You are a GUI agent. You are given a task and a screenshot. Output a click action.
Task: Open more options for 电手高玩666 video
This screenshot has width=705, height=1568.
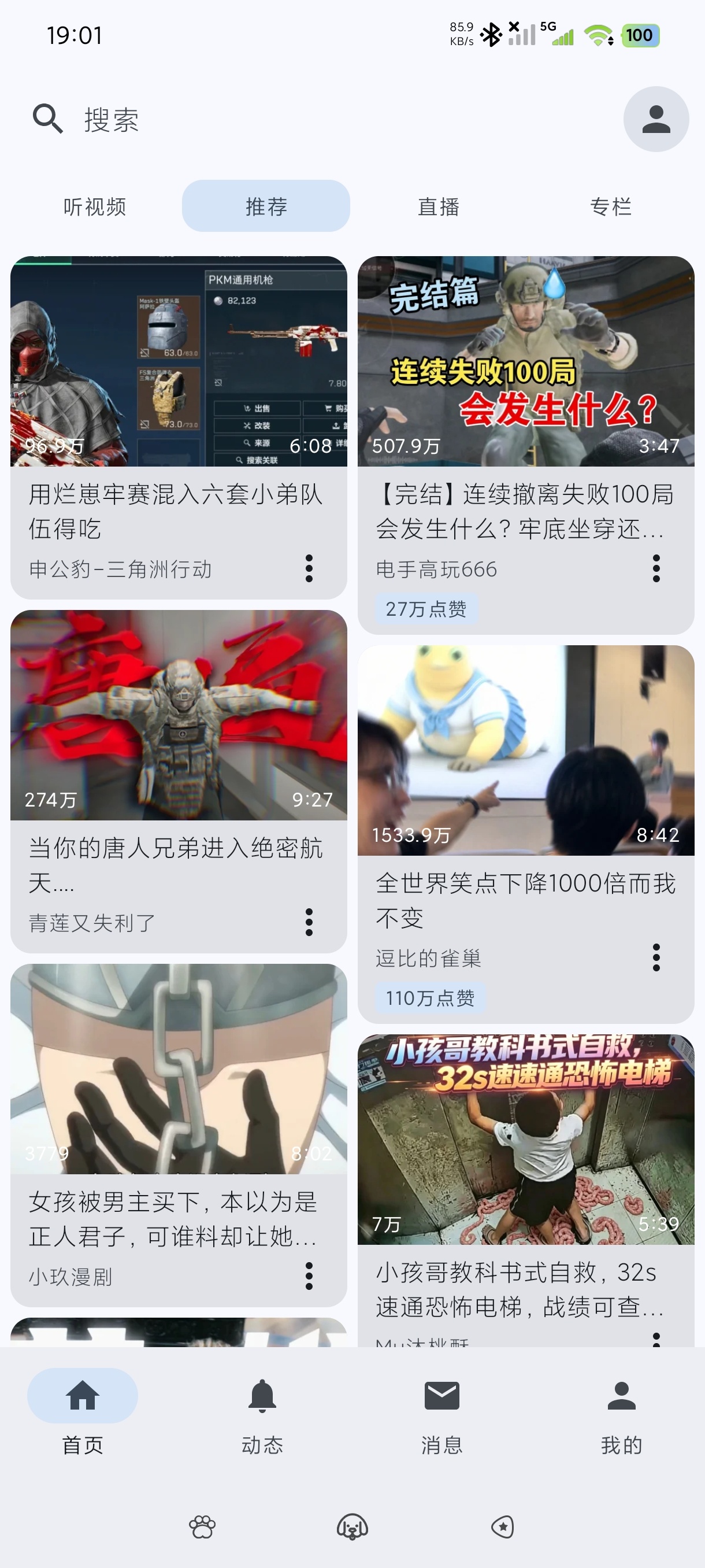[656, 568]
